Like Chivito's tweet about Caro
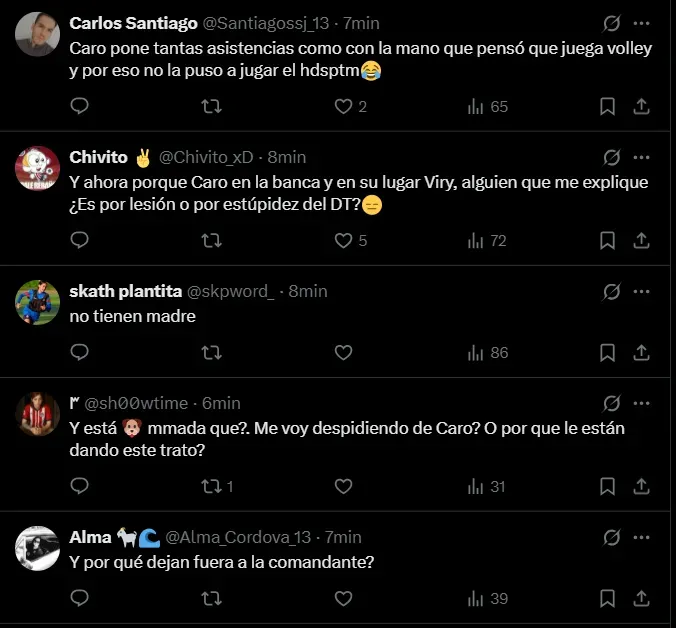Image resolution: width=676 pixels, height=628 pixels. 343,240
